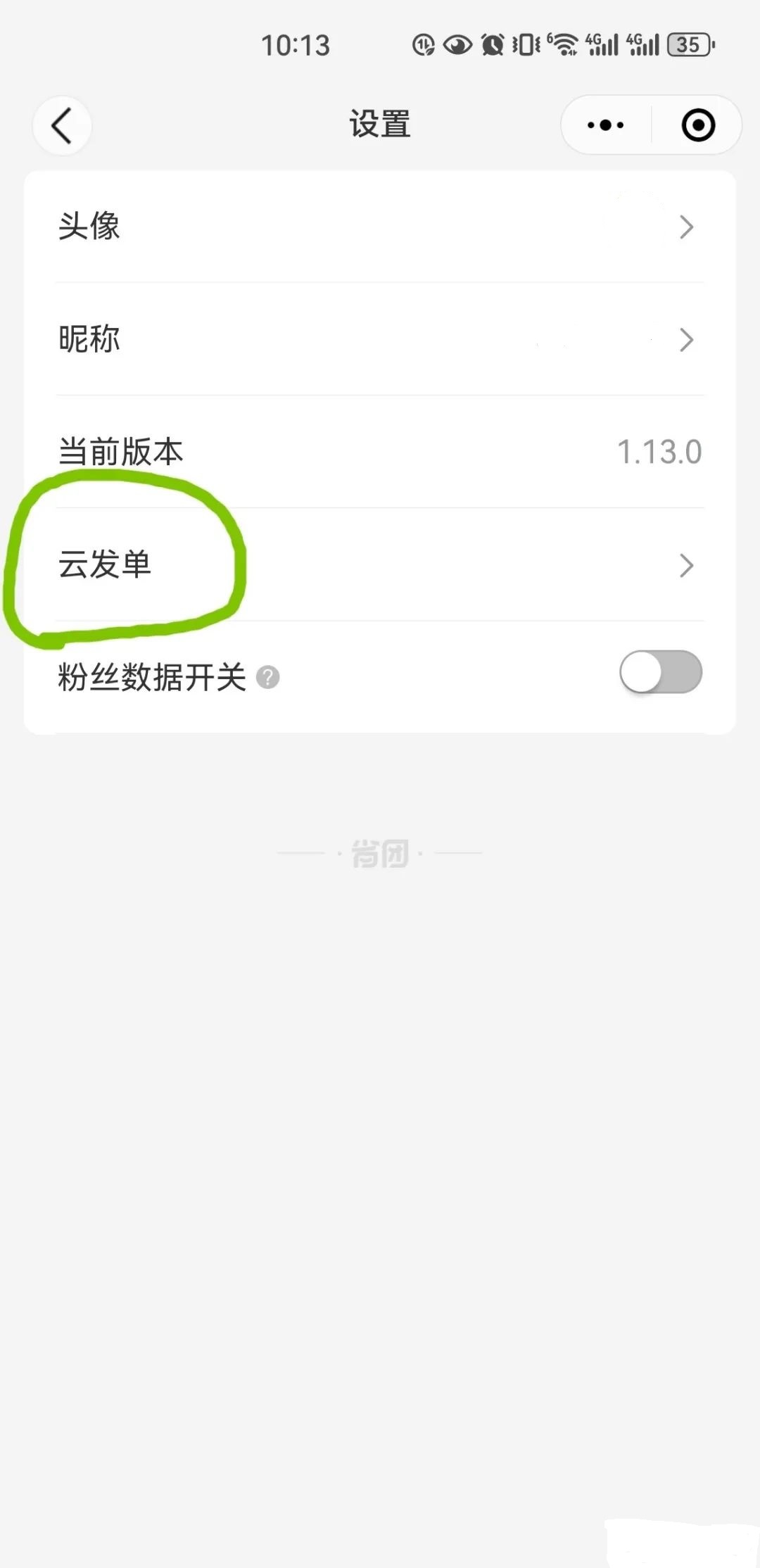Open the three-dot mini program menu
The height and width of the screenshot is (1568, 760).
605,125
